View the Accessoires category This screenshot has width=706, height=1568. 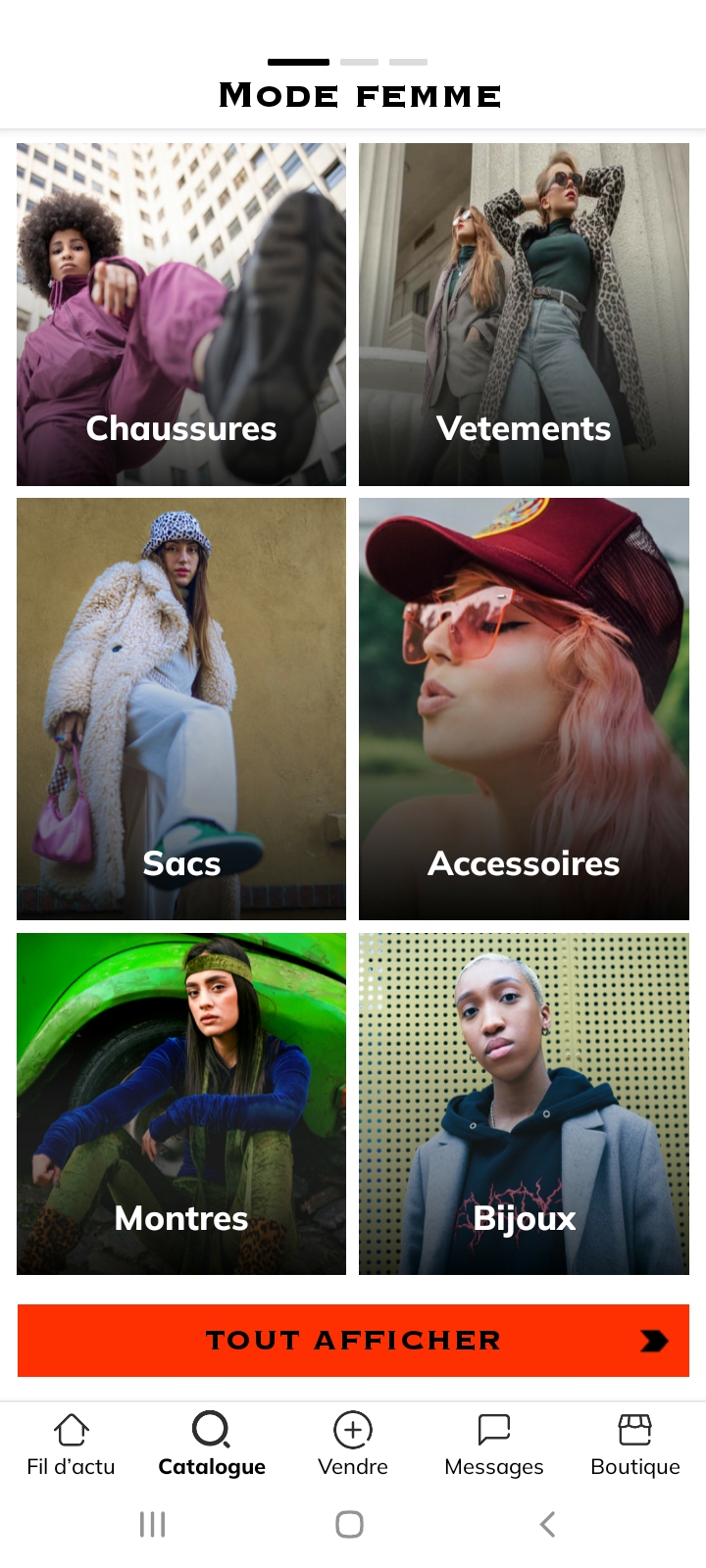click(524, 709)
